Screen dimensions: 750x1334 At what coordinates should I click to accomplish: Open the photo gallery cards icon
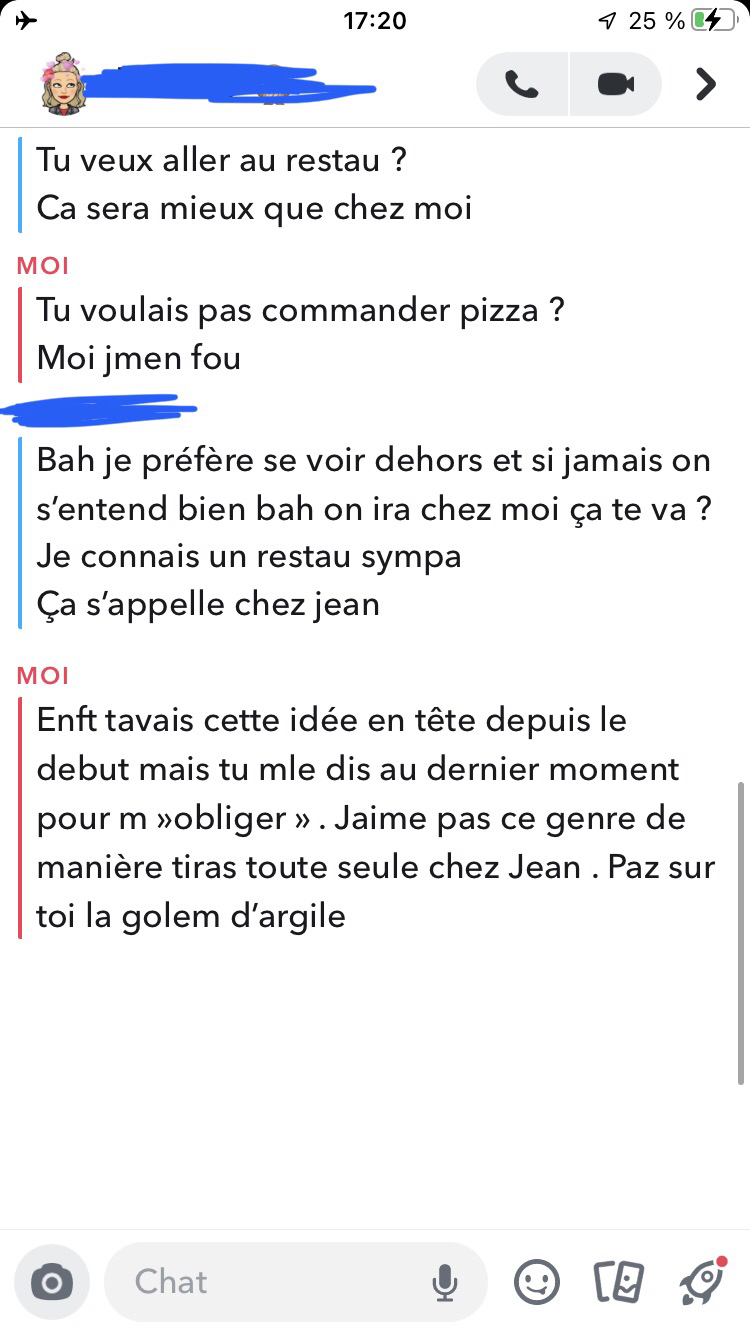618,1282
